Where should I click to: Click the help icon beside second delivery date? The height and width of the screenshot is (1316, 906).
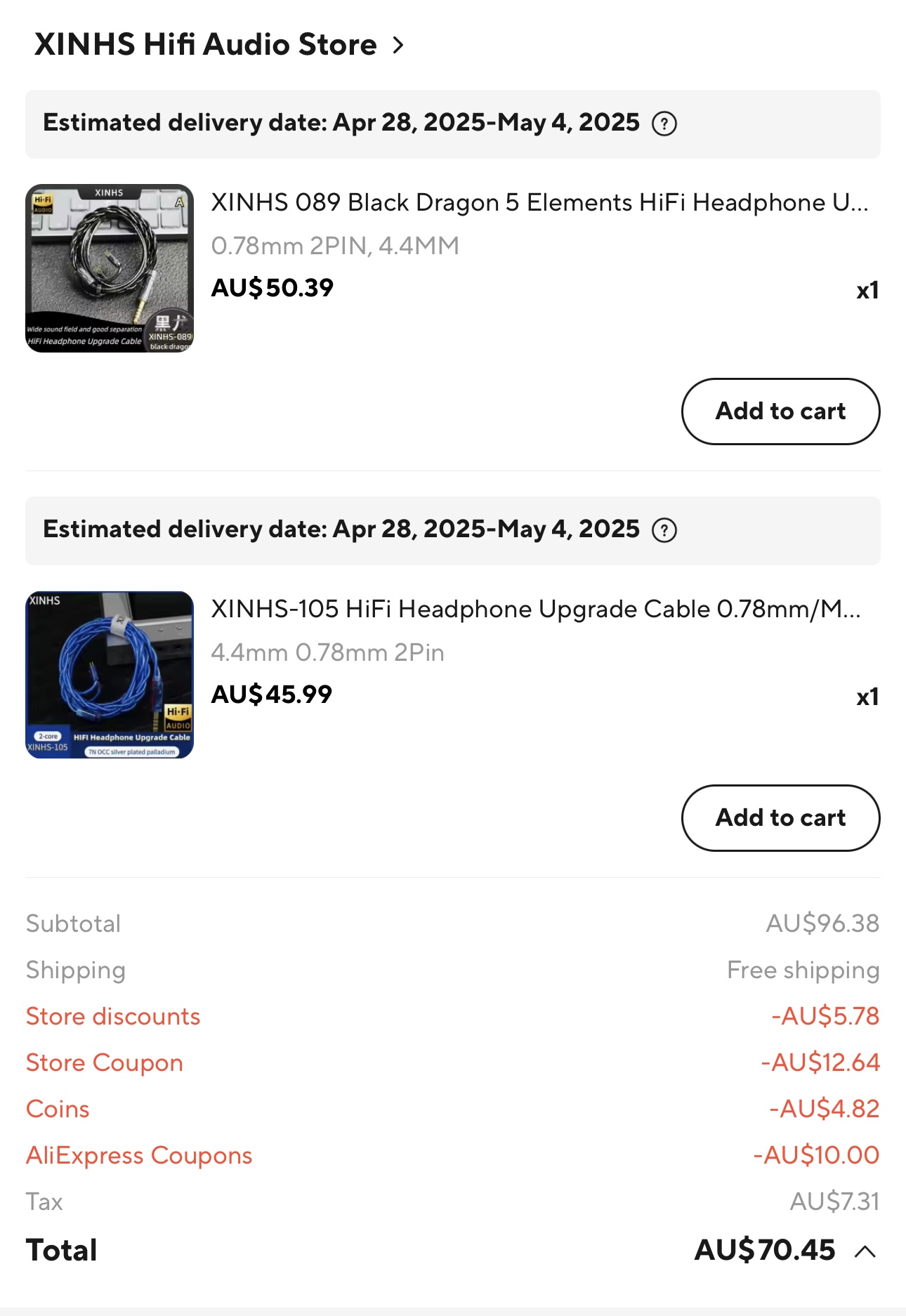(664, 530)
